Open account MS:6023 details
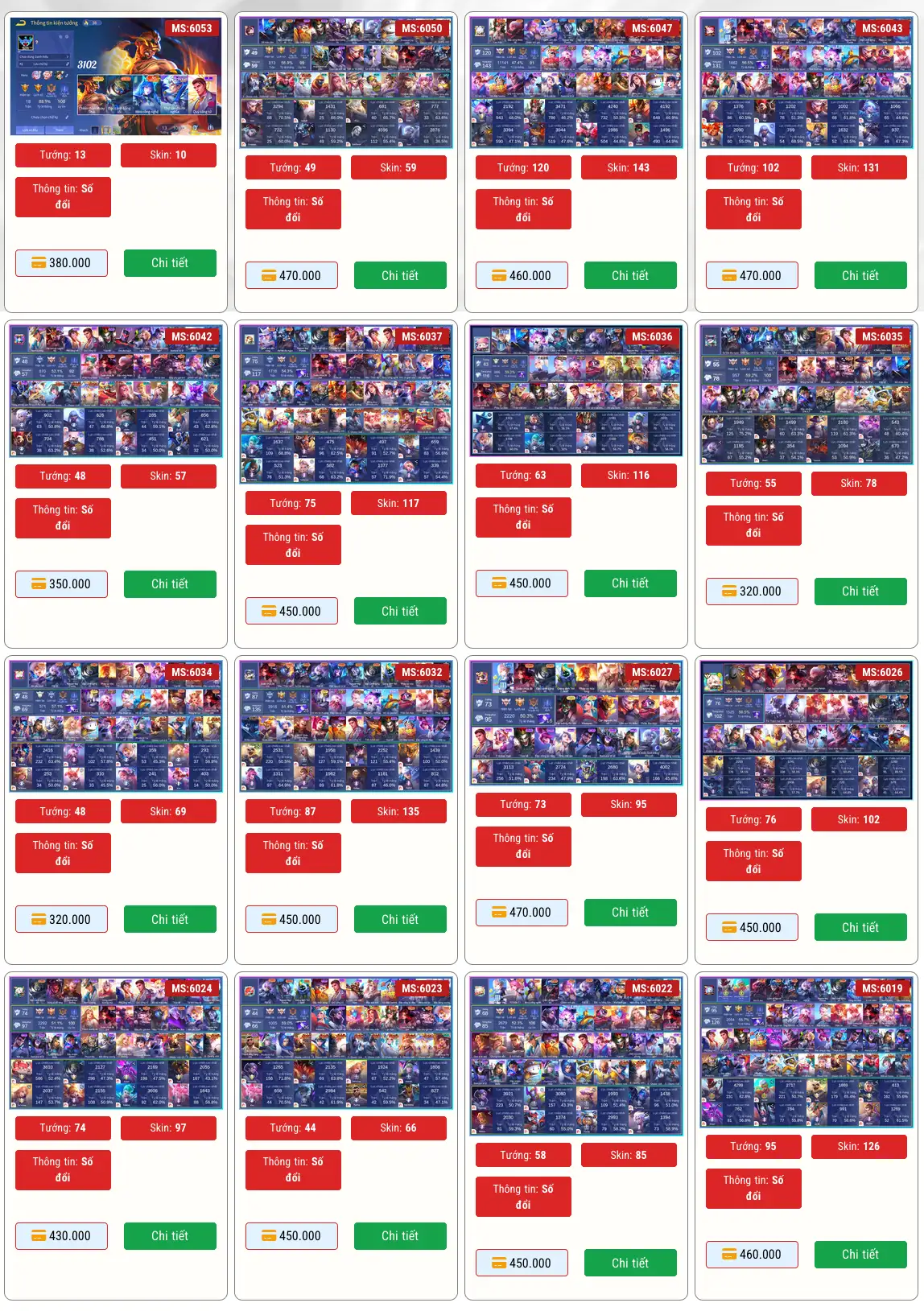The height and width of the screenshot is (1311, 924). point(400,1236)
